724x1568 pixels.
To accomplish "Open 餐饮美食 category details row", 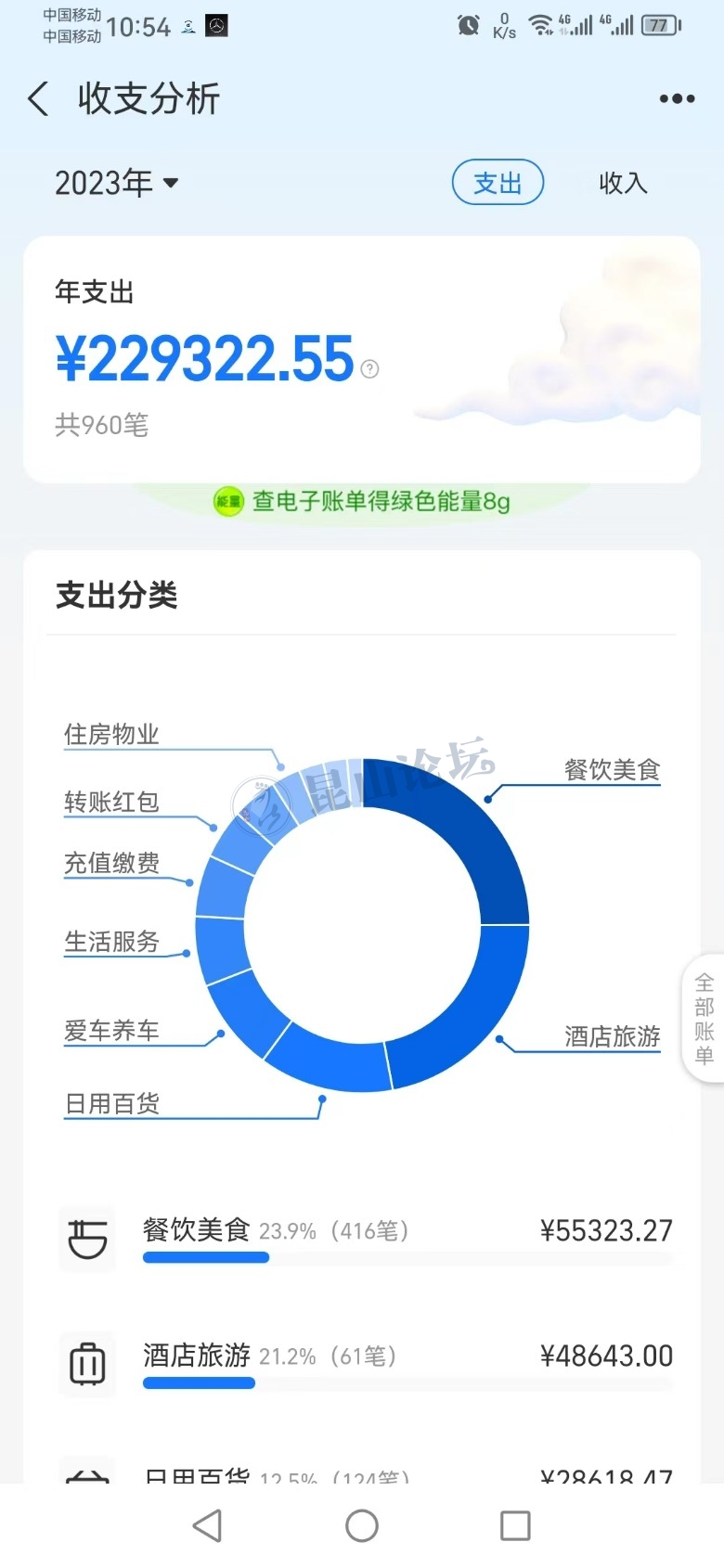I will (x=362, y=1238).
